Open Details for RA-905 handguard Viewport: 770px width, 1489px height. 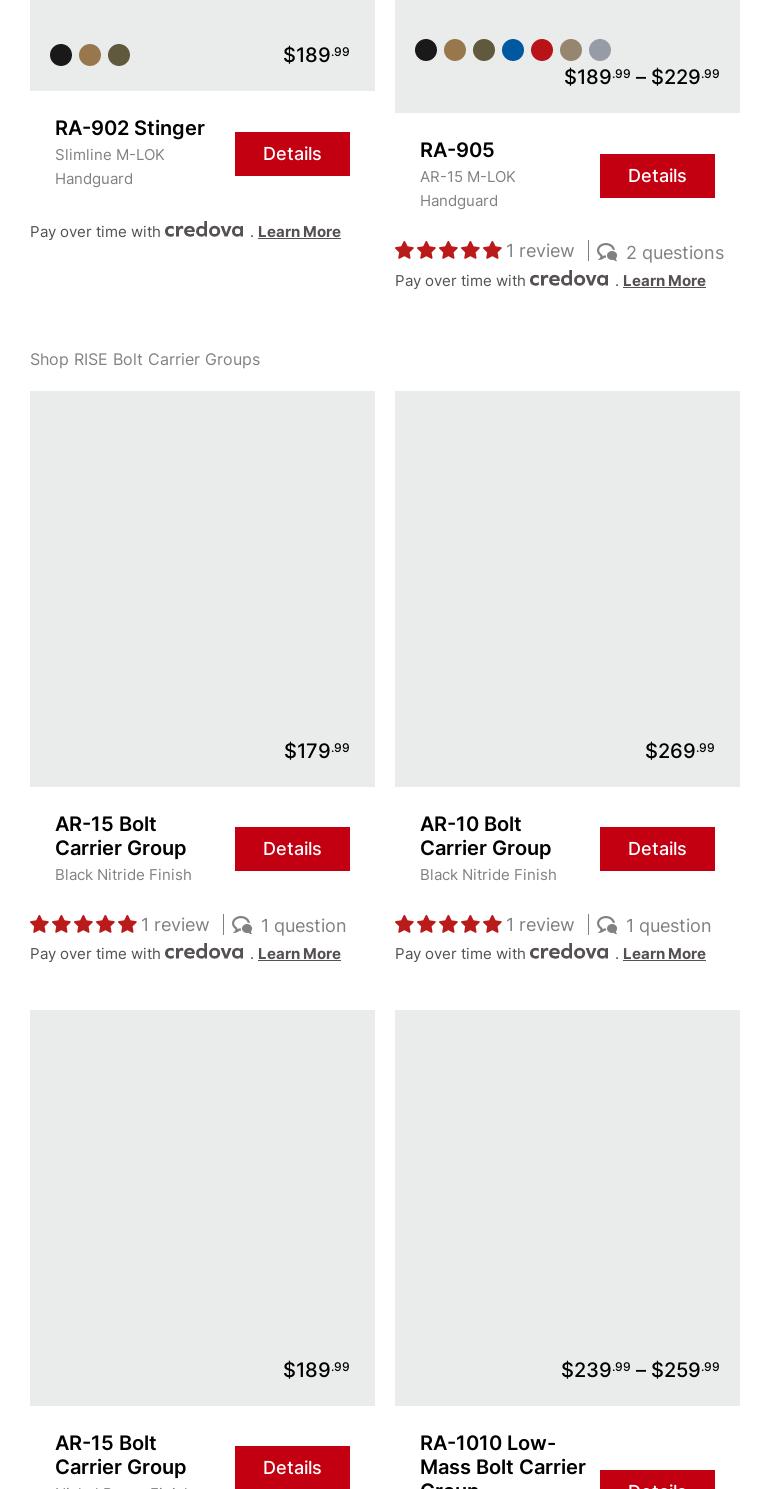(657, 176)
